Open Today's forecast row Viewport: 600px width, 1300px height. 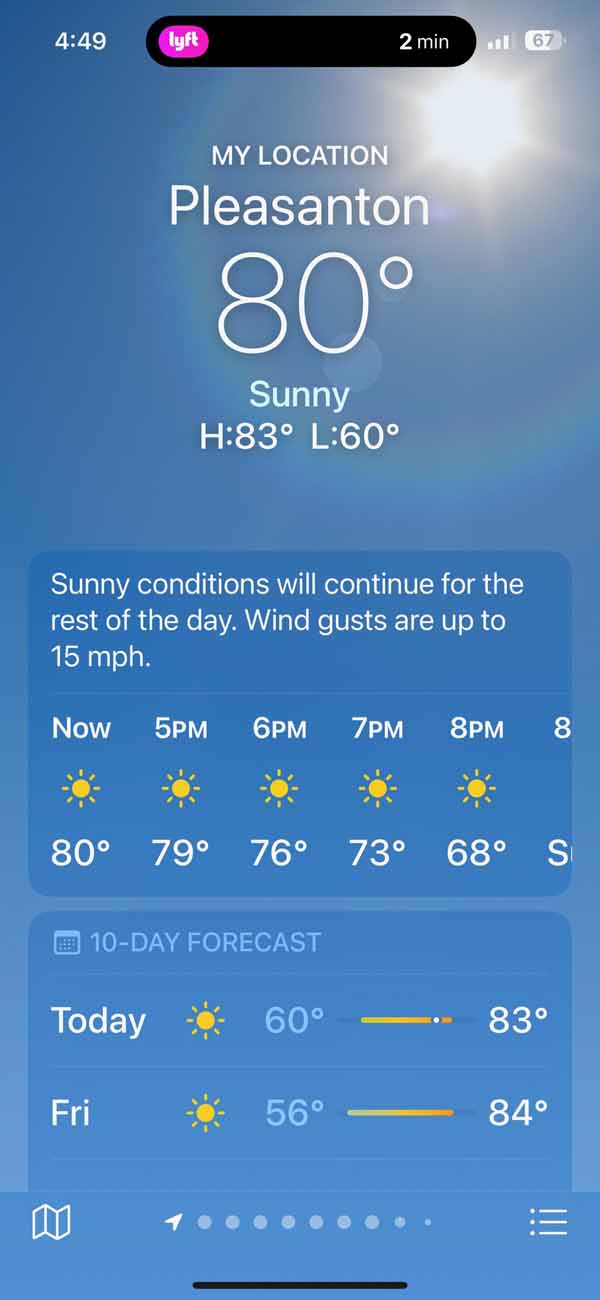click(300, 1020)
